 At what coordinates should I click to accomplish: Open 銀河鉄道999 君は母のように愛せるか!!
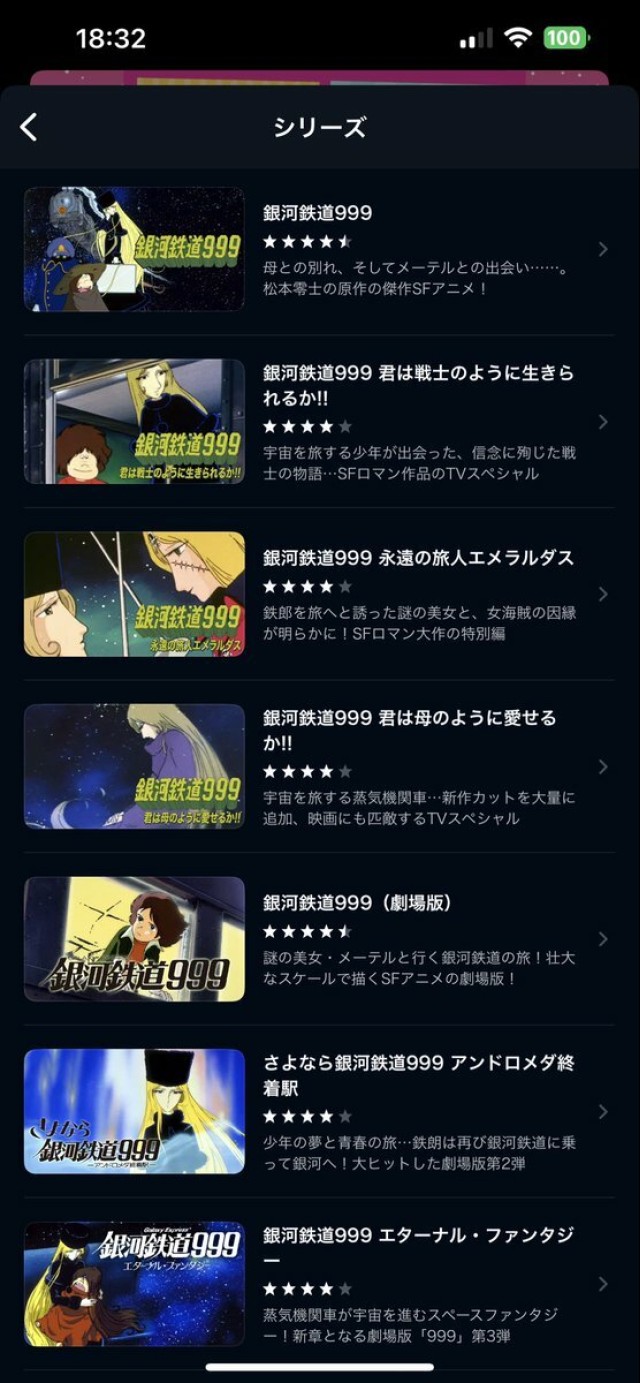[318, 766]
